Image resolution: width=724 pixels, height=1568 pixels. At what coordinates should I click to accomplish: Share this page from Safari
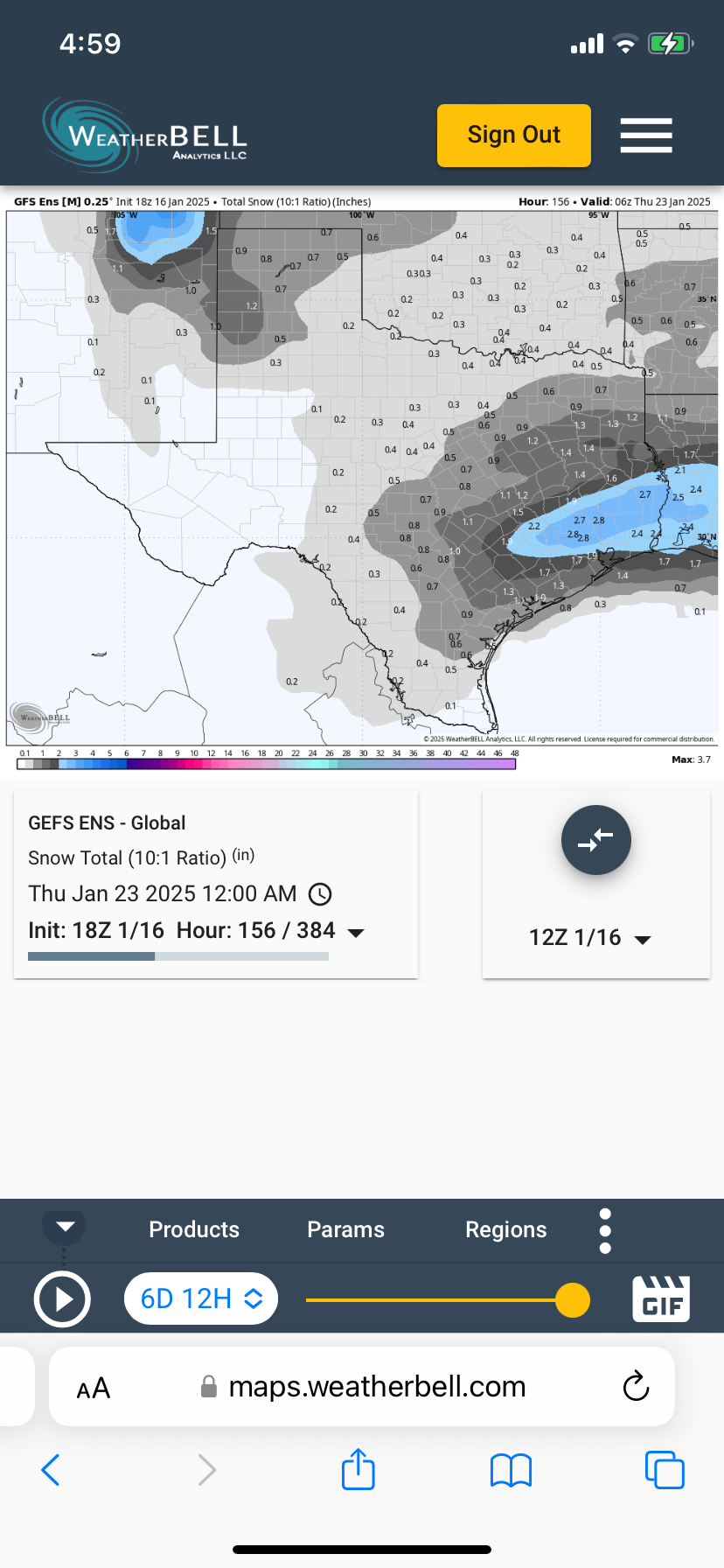click(358, 1470)
